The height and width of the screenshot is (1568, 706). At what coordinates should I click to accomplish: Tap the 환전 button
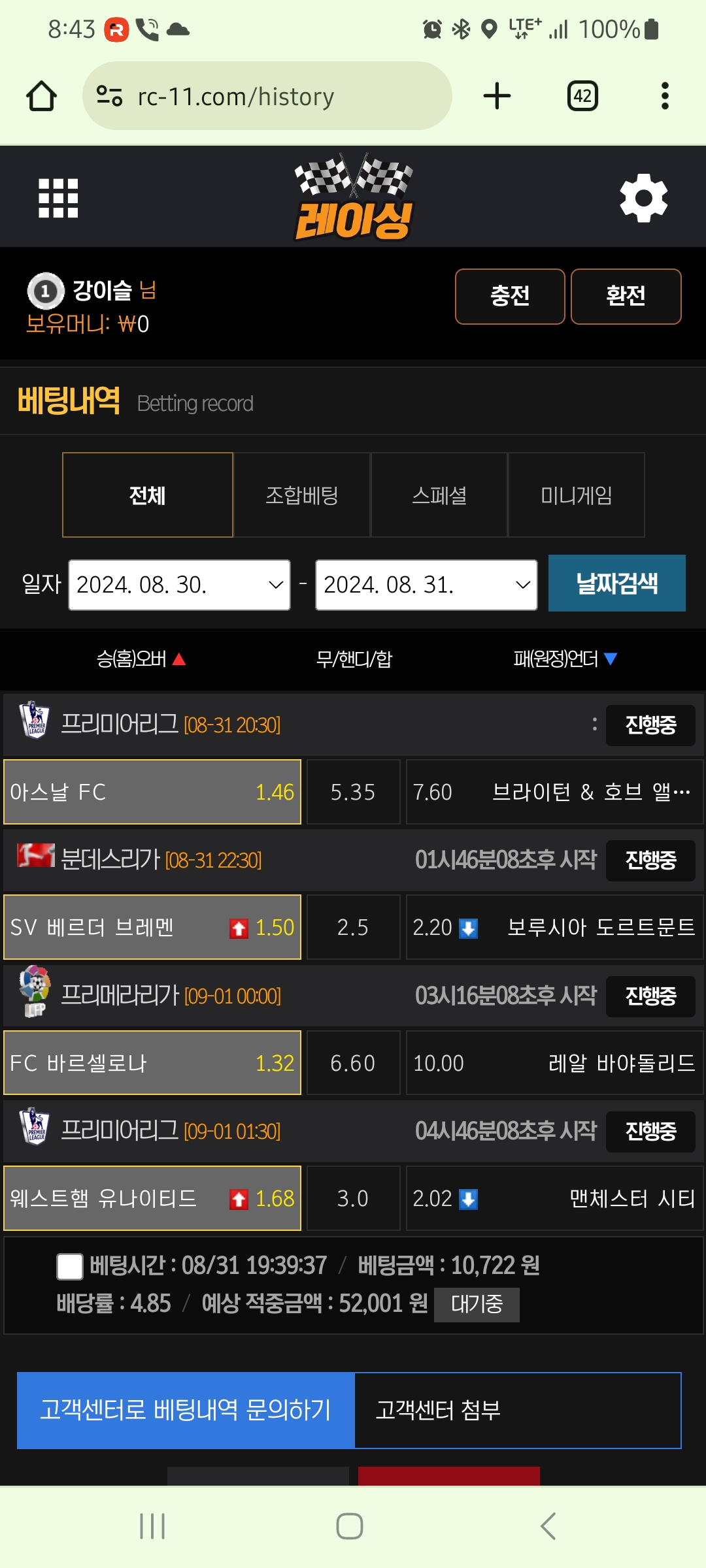[x=626, y=297]
